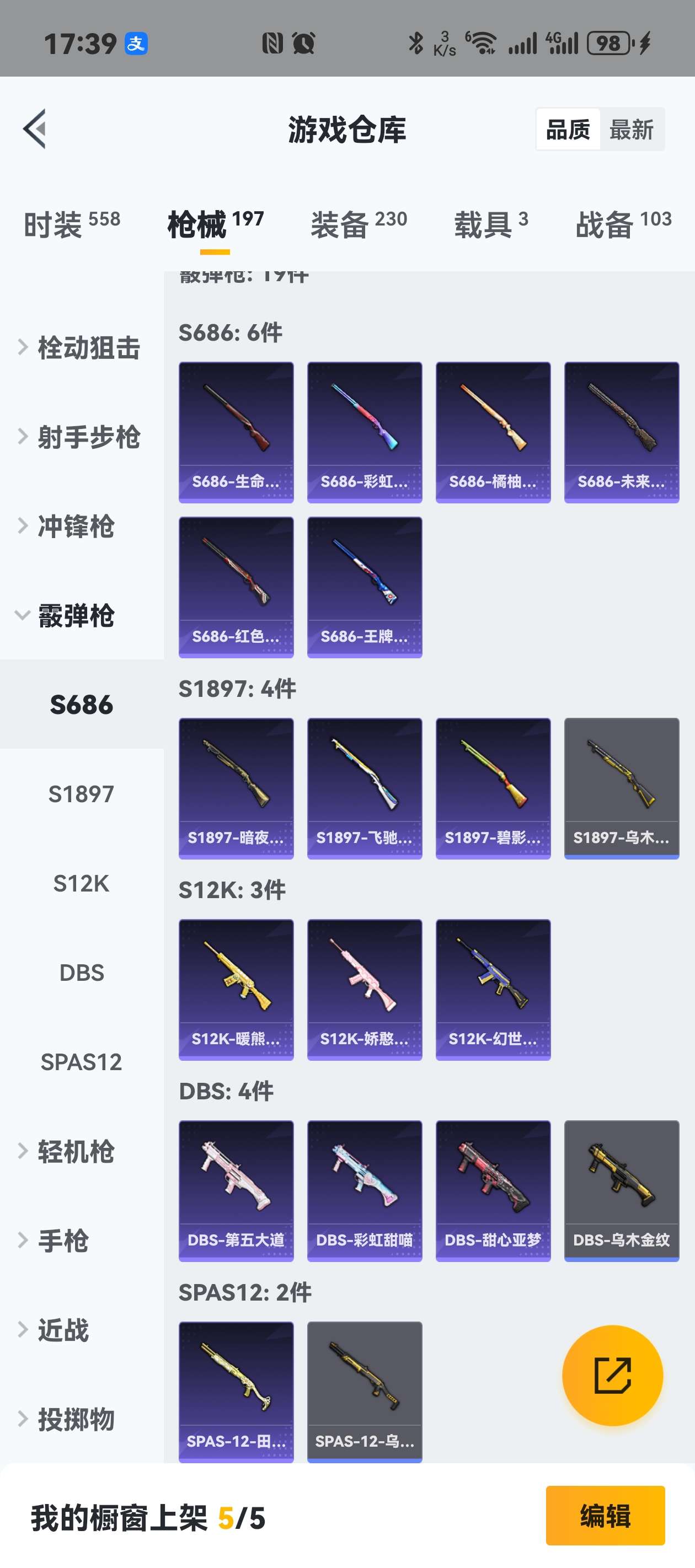Tap the orange share floating button

(612, 1375)
